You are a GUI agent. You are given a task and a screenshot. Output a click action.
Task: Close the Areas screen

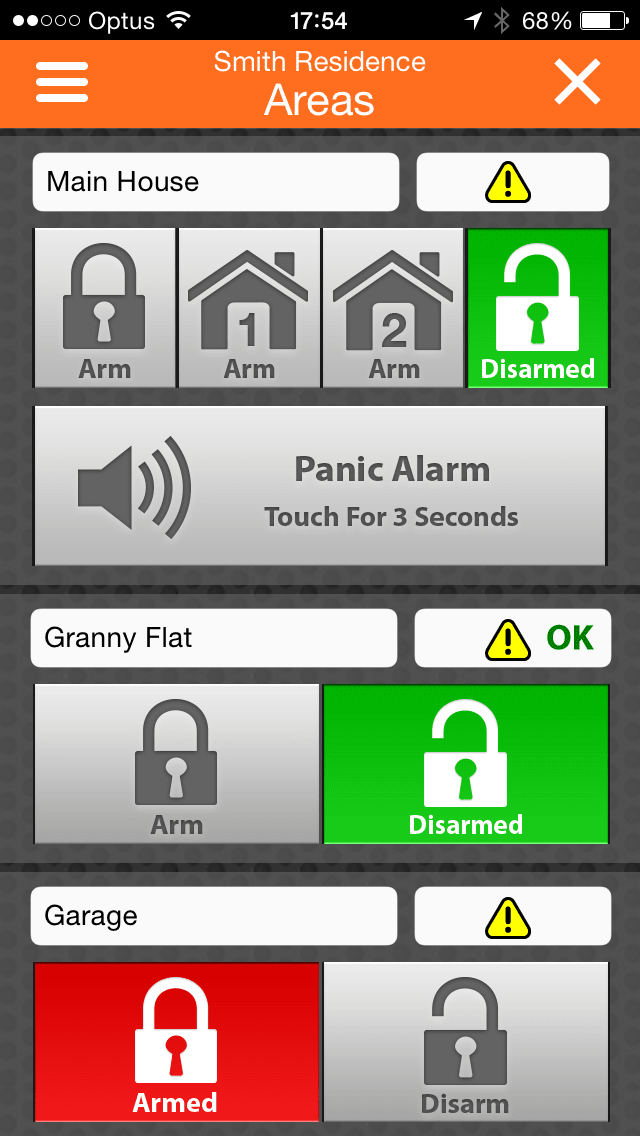point(578,82)
